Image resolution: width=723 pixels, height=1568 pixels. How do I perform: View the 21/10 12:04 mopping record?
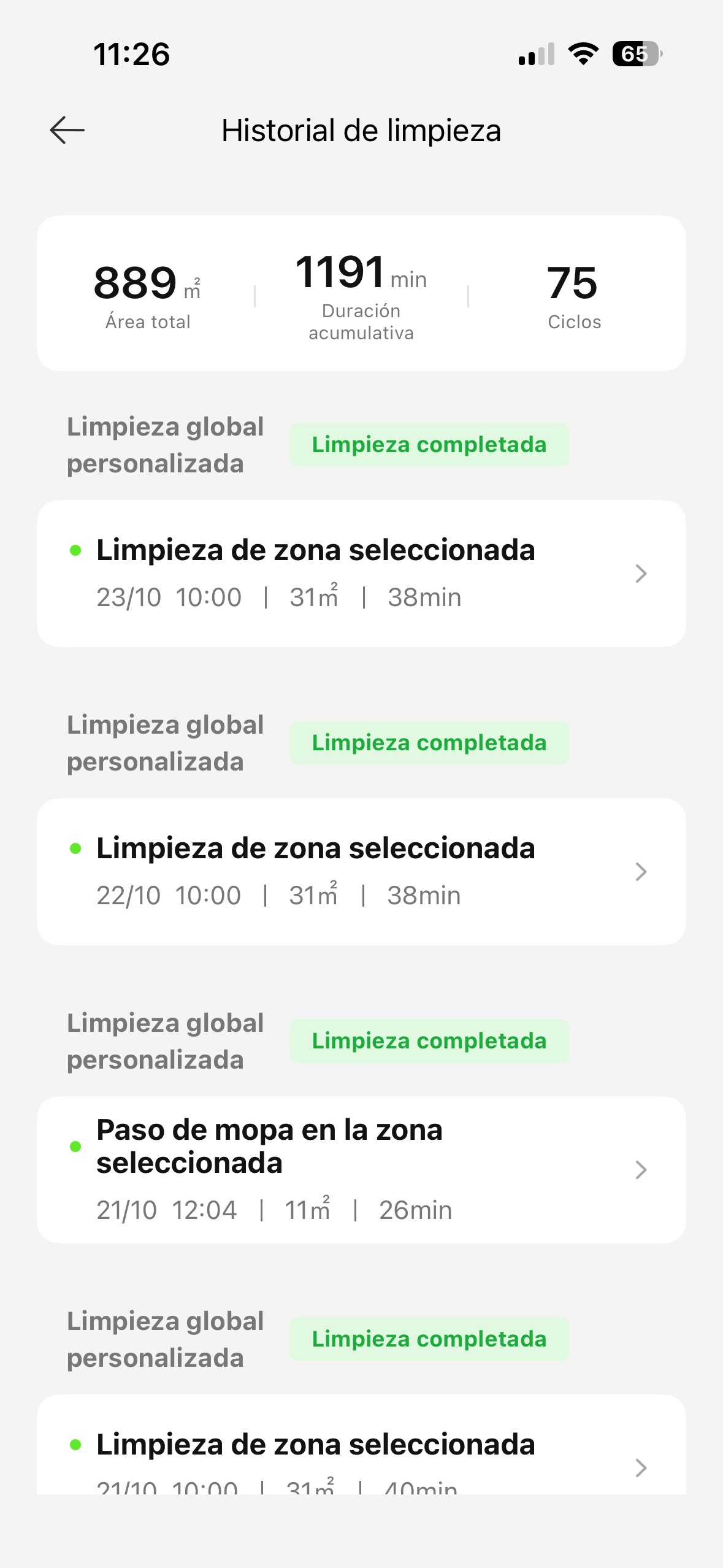pyautogui.click(x=361, y=1169)
